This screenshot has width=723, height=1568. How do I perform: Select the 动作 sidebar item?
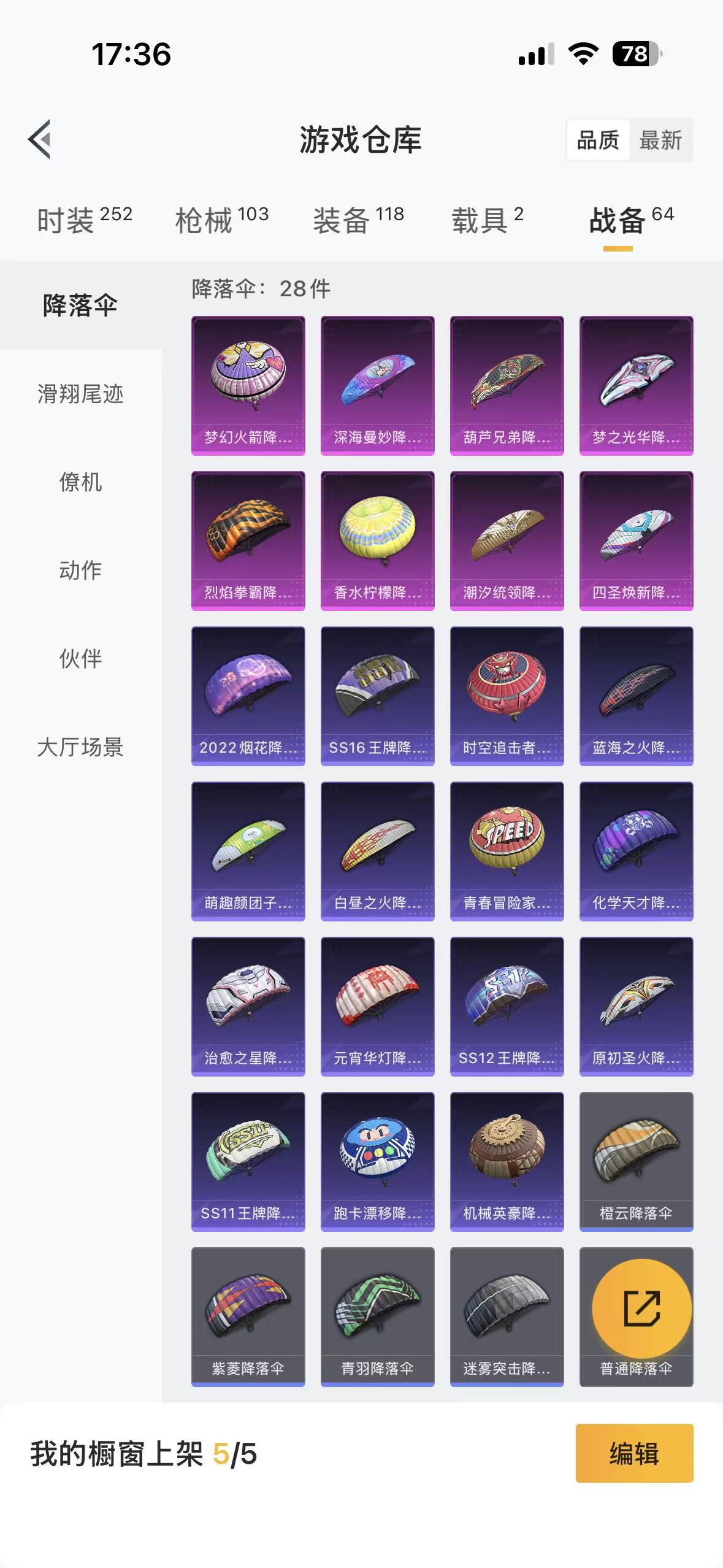(80, 571)
